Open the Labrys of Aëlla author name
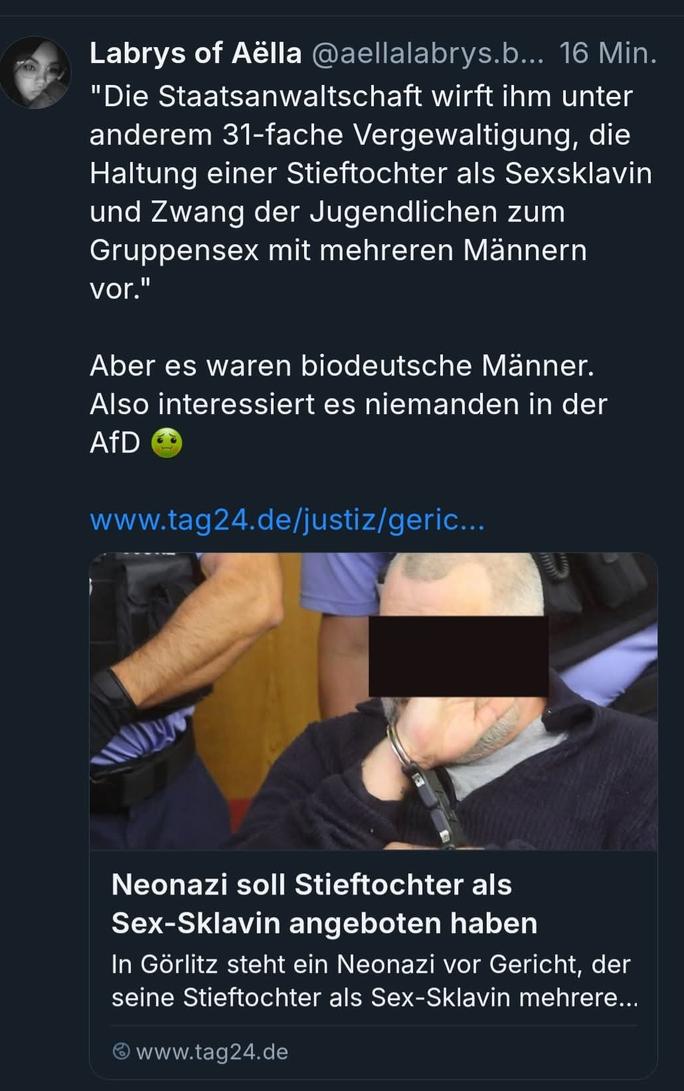The width and height of the screenshot is (684, 1091). 195,54
